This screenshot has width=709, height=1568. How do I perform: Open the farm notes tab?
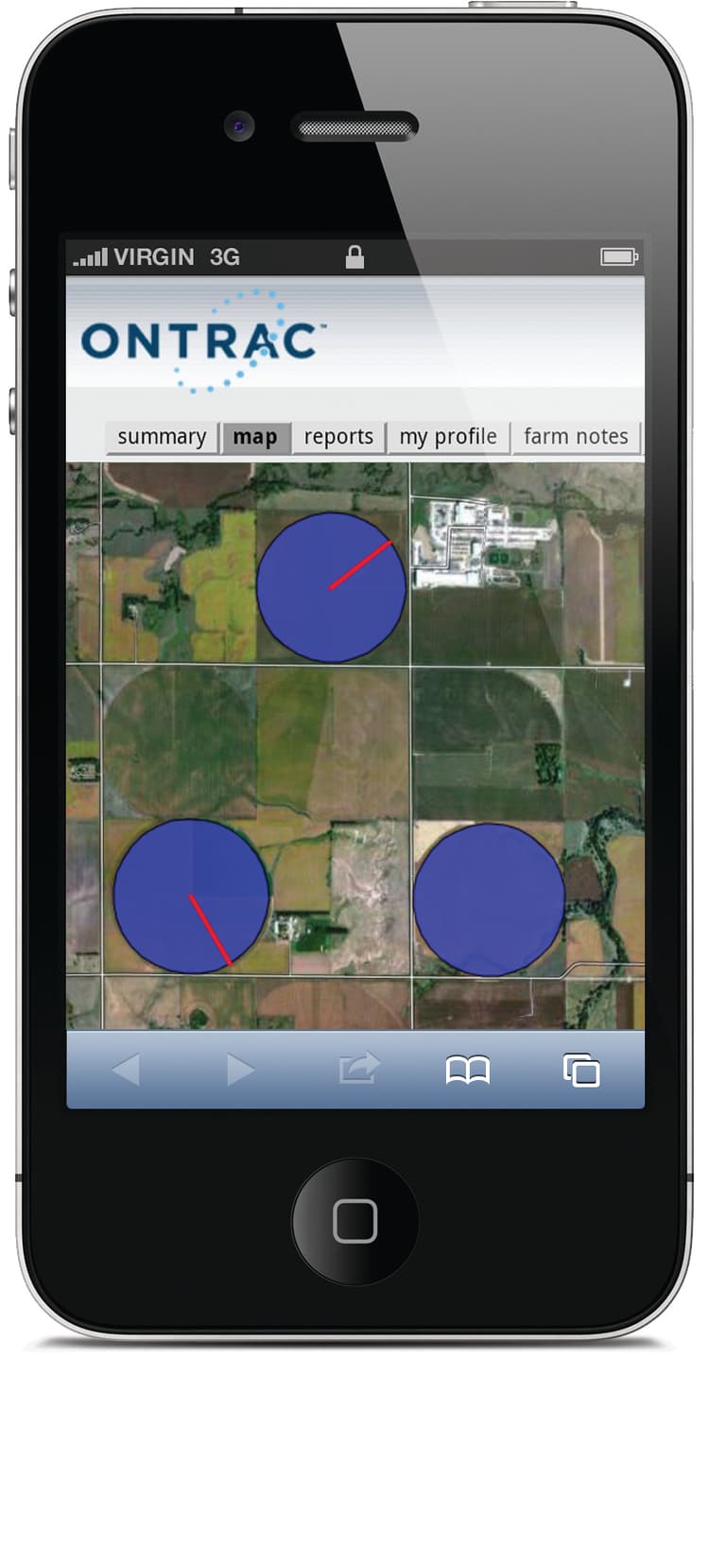[577, 437]
